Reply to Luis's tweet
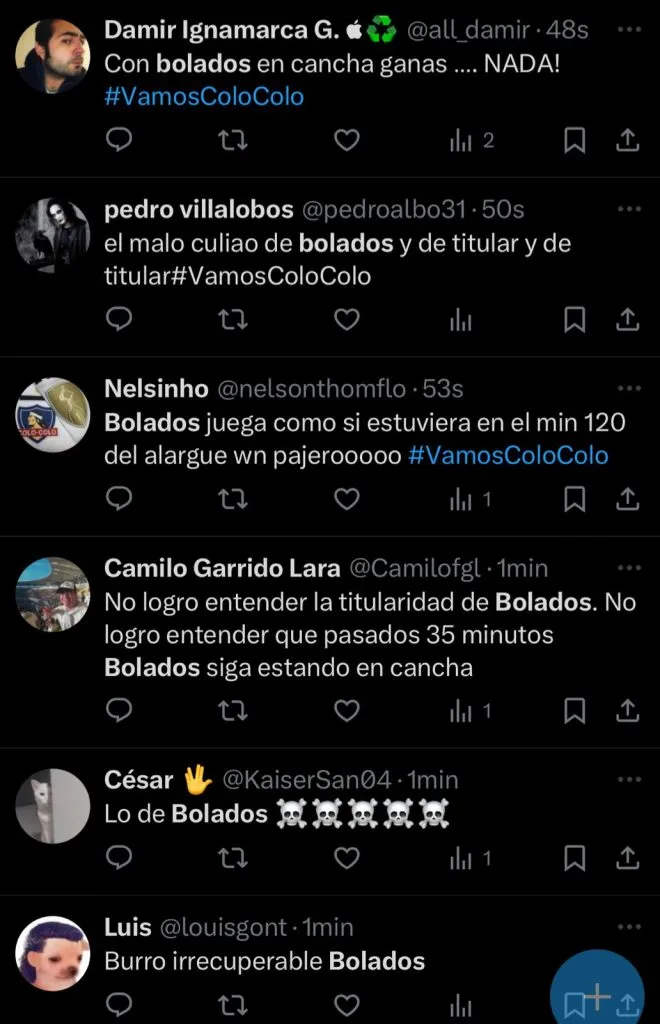This screenshot has height=1024, width=660. (x=119, y=1004)
